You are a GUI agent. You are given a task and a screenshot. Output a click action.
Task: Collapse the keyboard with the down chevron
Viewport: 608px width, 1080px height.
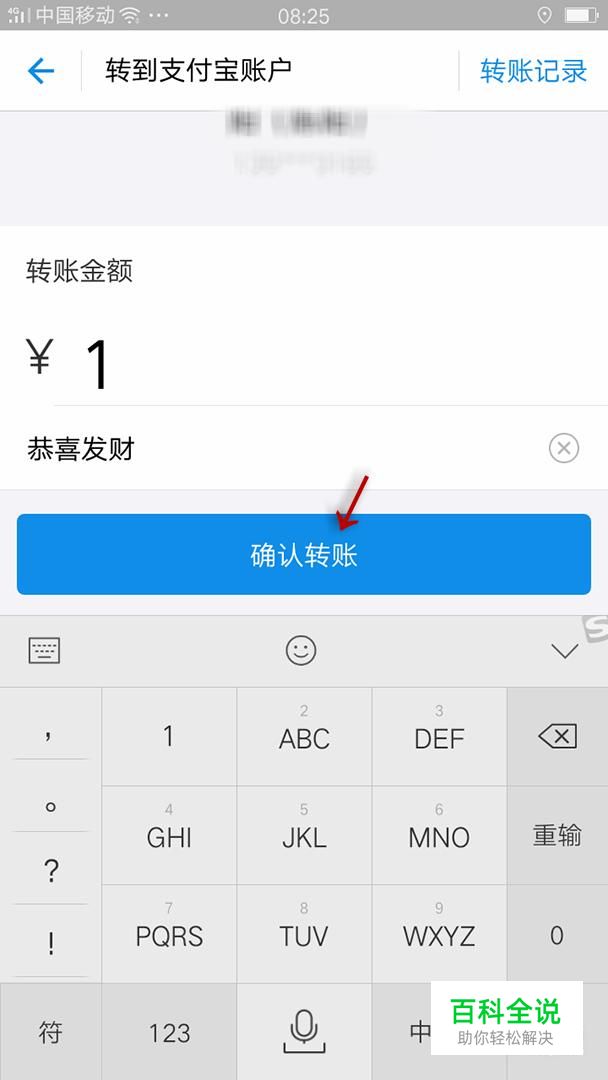(x=565, y=651)
